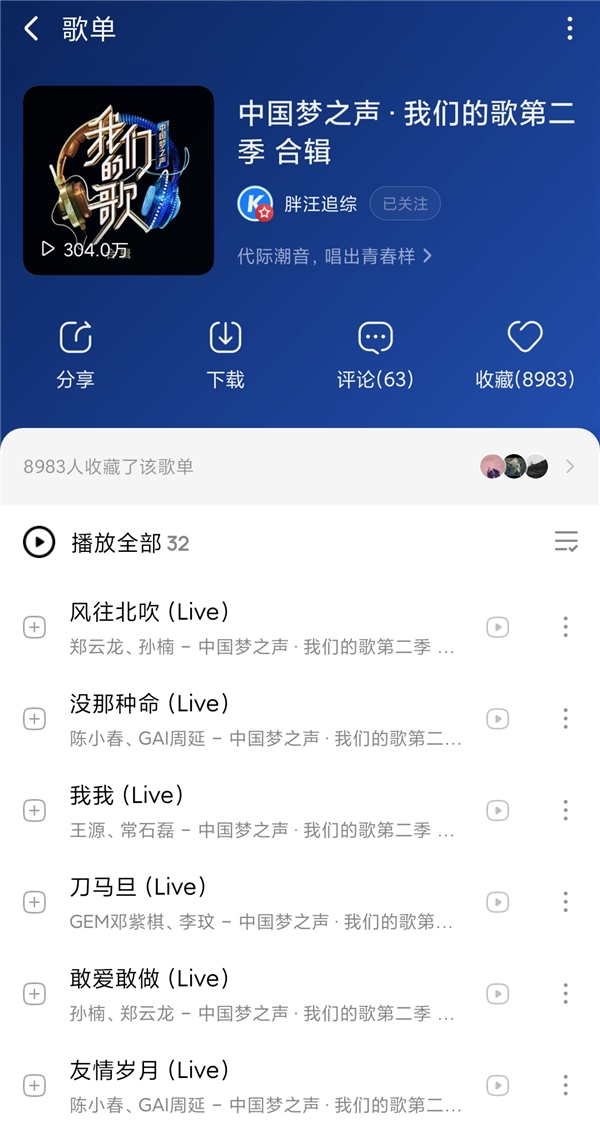Screen dimensions: 600x1125
Task: Go back from the playlist page
Action: pyautogui.click(x=32, y=29)
